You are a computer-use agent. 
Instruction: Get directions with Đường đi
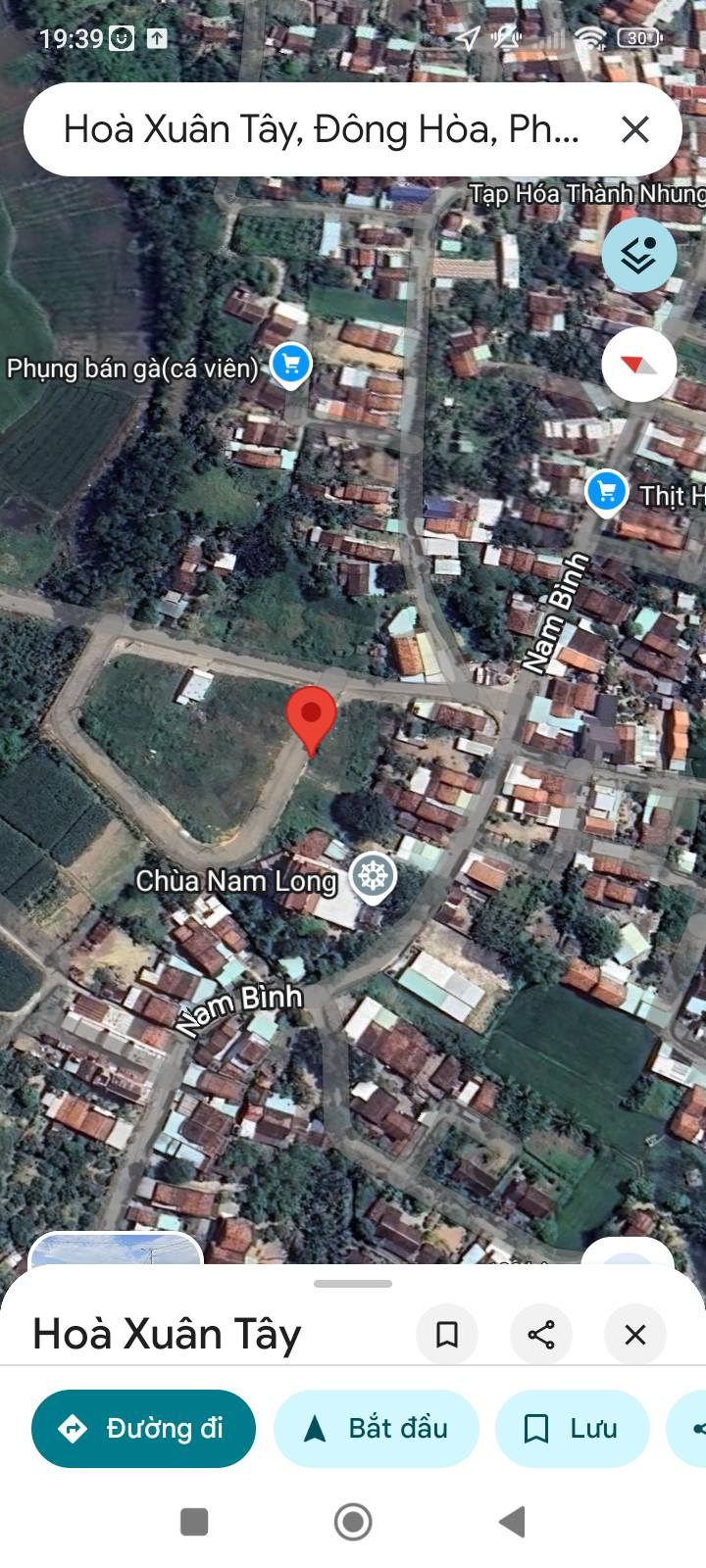(x=143, y=1428)
